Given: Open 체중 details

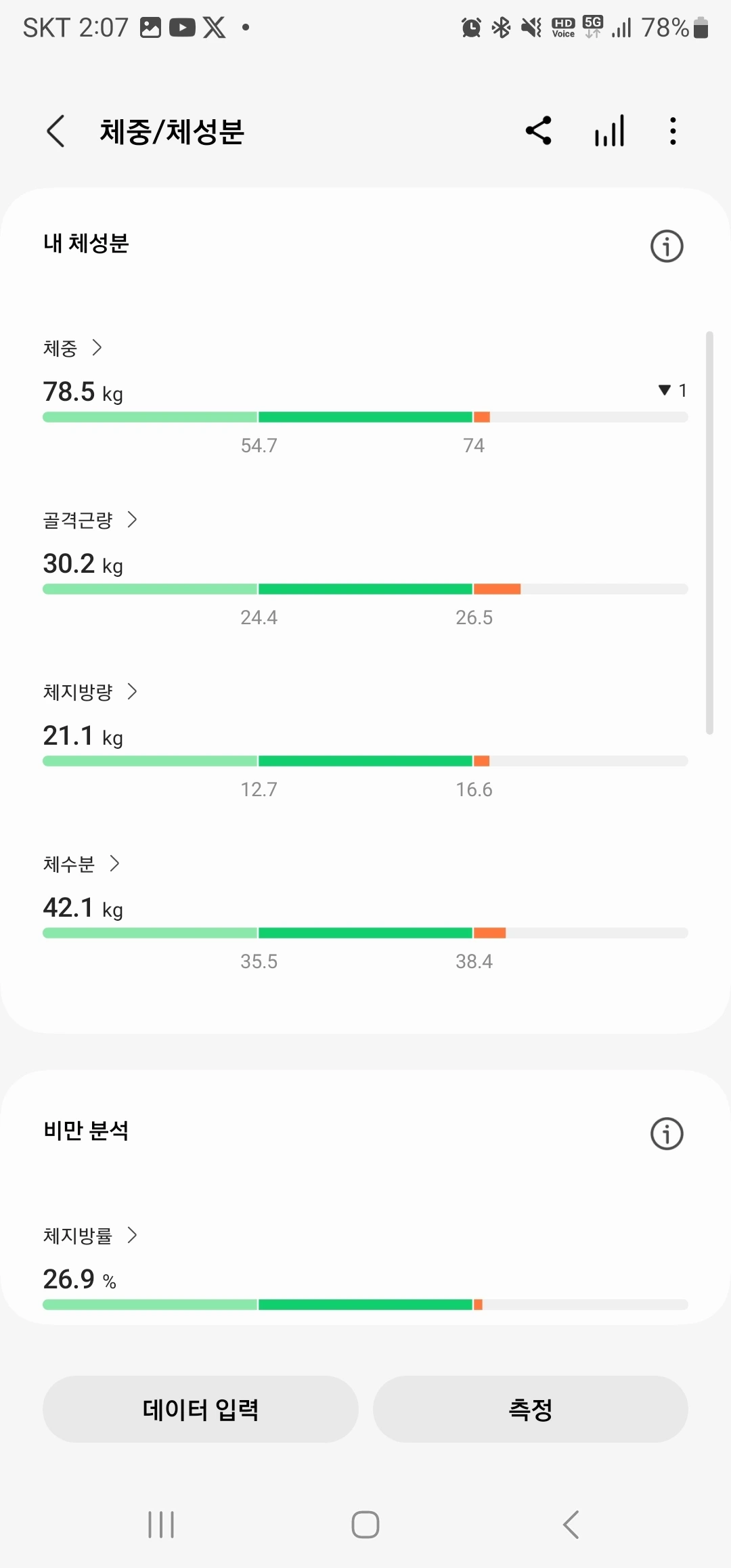Looking at the screenshot, I should 73,349.
